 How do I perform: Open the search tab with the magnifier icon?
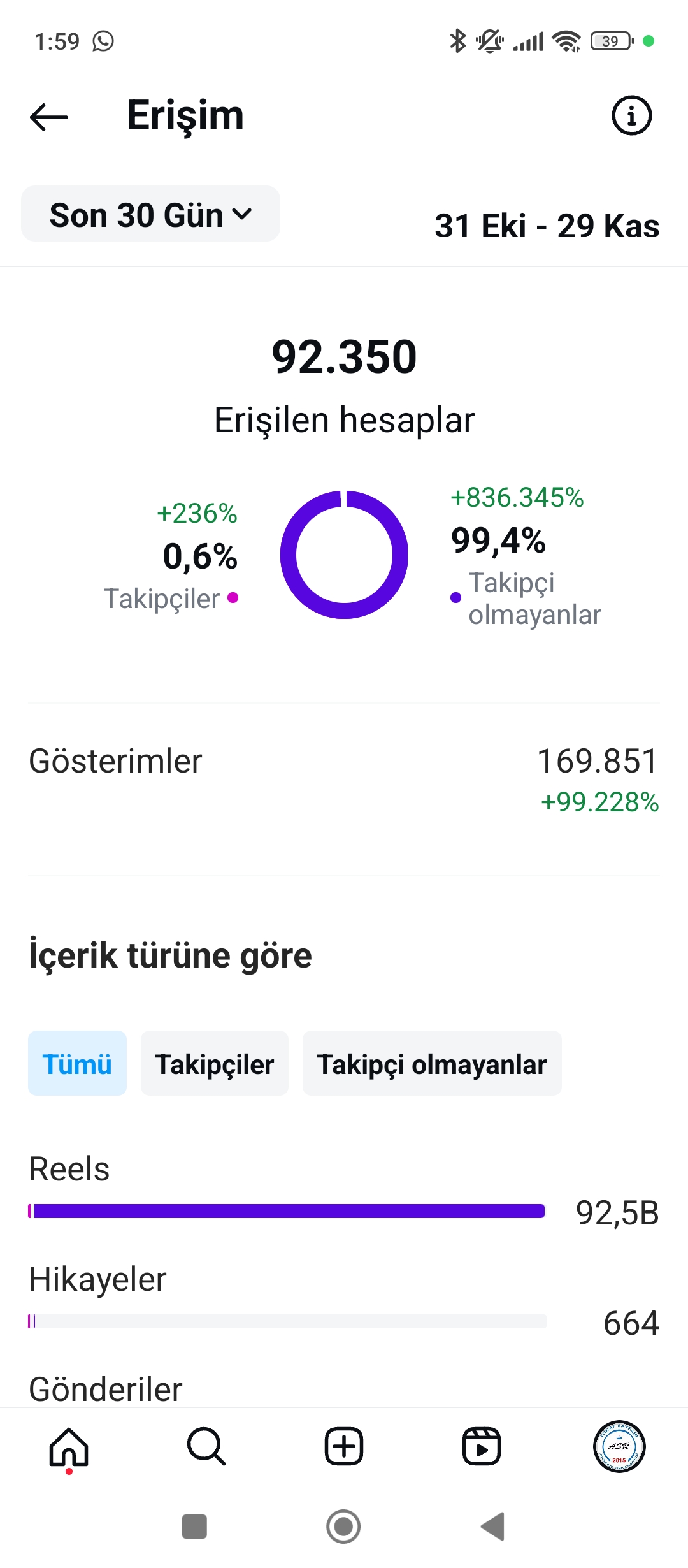click(206, 1447)
